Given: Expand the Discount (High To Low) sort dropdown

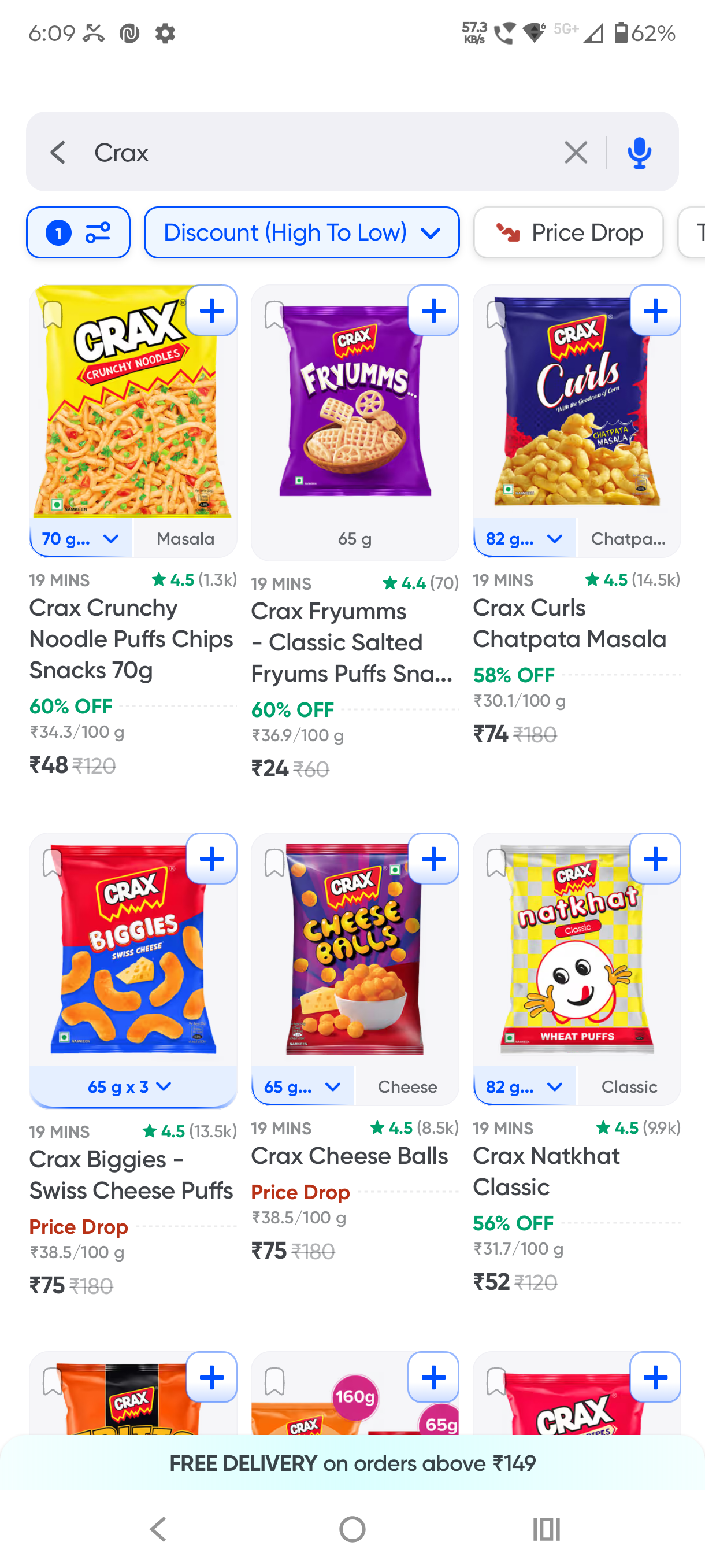Looking at the screenshot, I should [x=302, y=232].
